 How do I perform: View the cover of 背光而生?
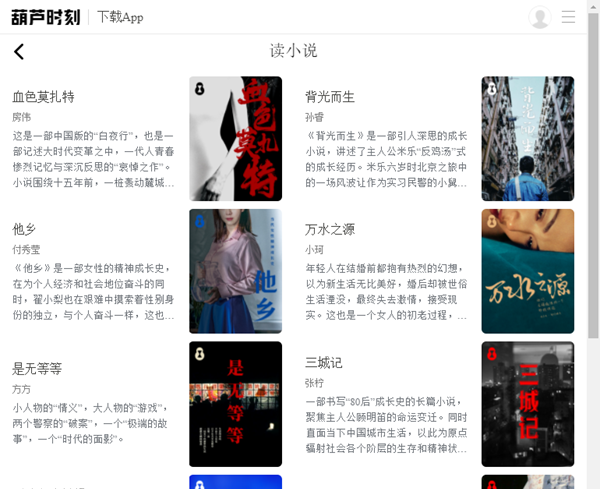click(x=527, y=138)
